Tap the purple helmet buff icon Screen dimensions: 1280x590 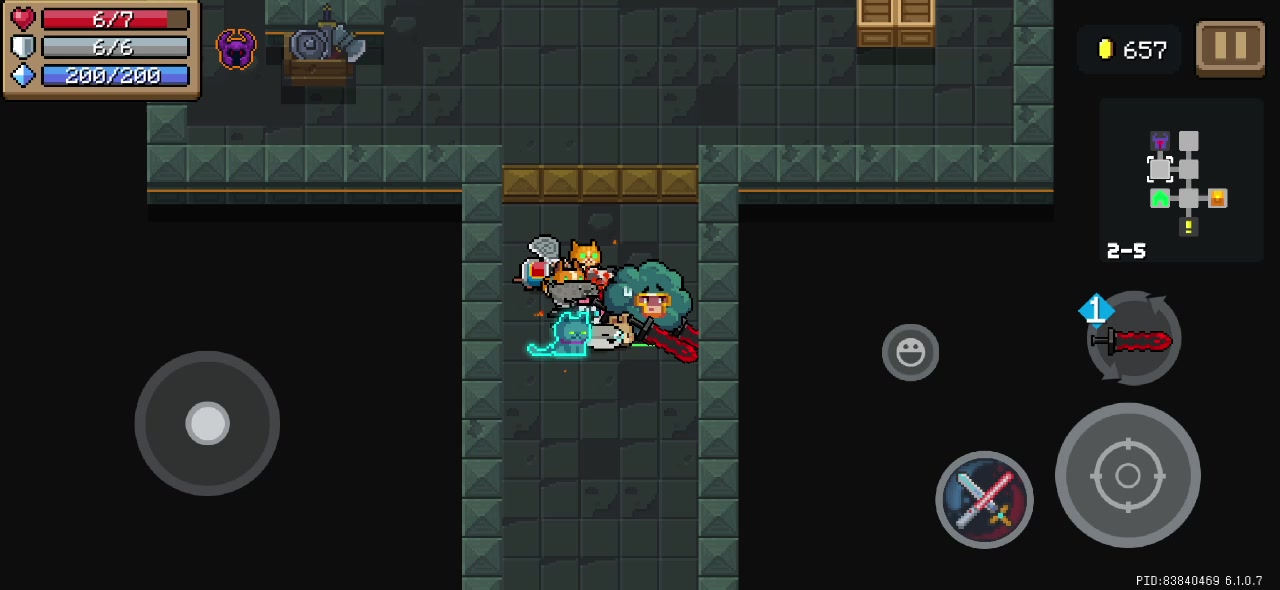tap(236, 48)
